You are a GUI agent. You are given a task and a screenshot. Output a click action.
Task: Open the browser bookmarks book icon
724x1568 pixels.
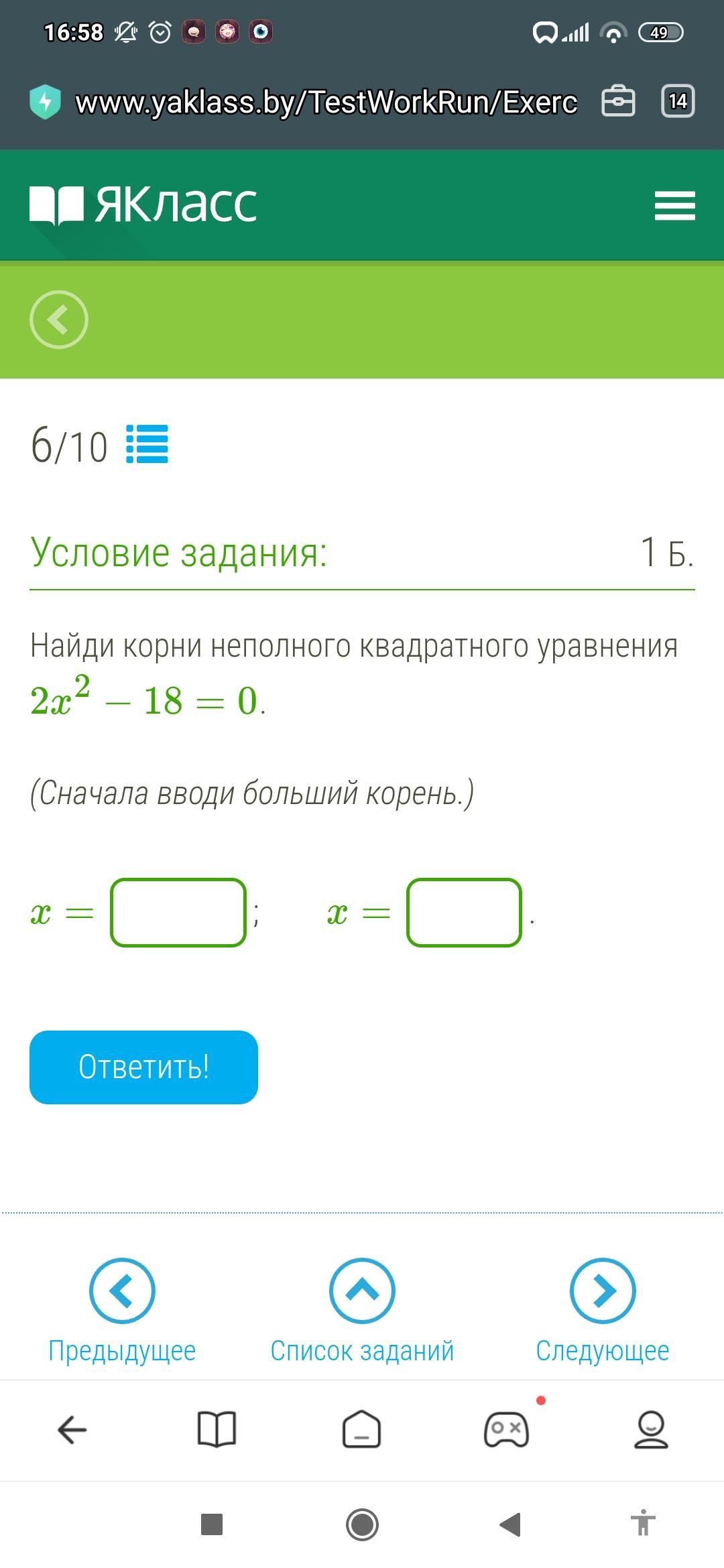[x=217, y=1430]
